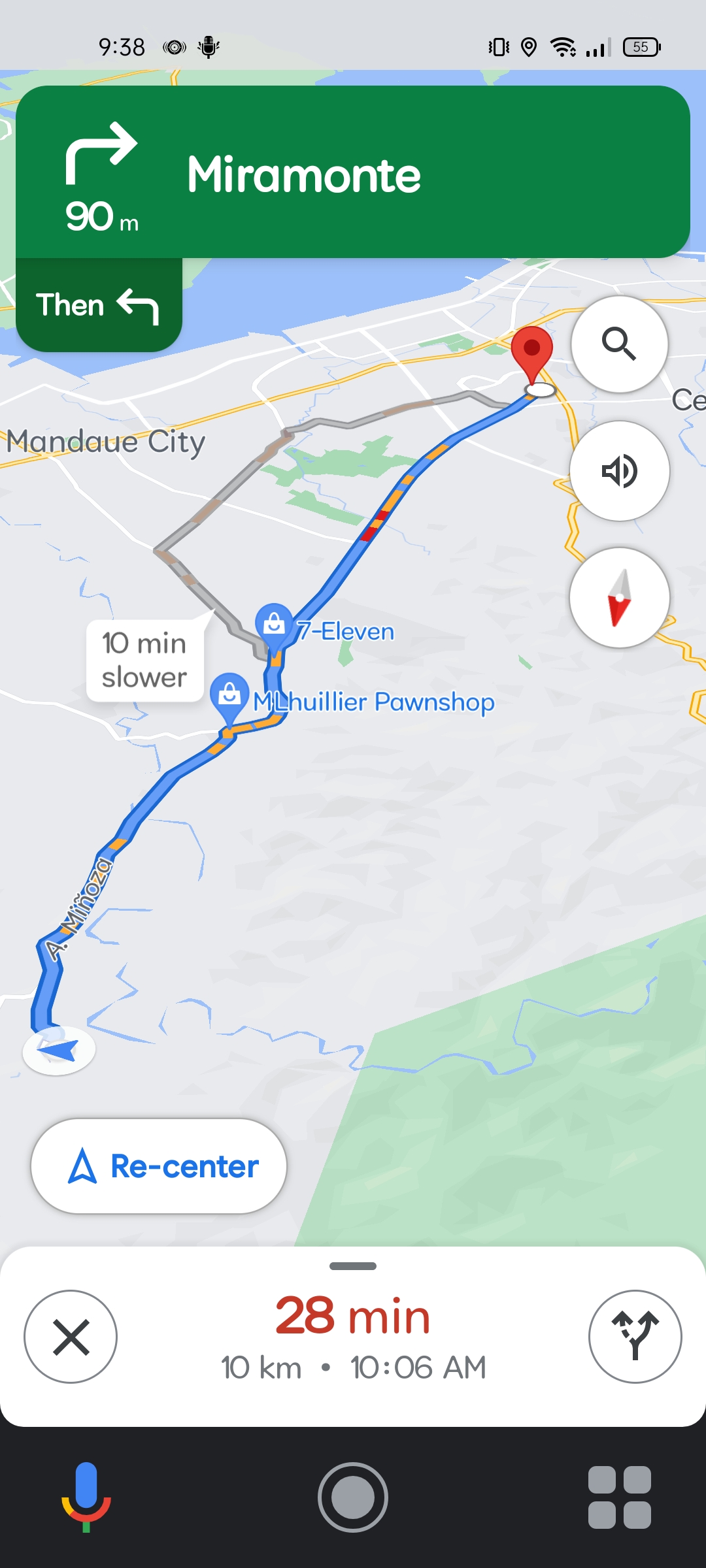Screen dimensions: 706x1568
Task: Open the apps grid launcher
Action: pos(619,1497)
